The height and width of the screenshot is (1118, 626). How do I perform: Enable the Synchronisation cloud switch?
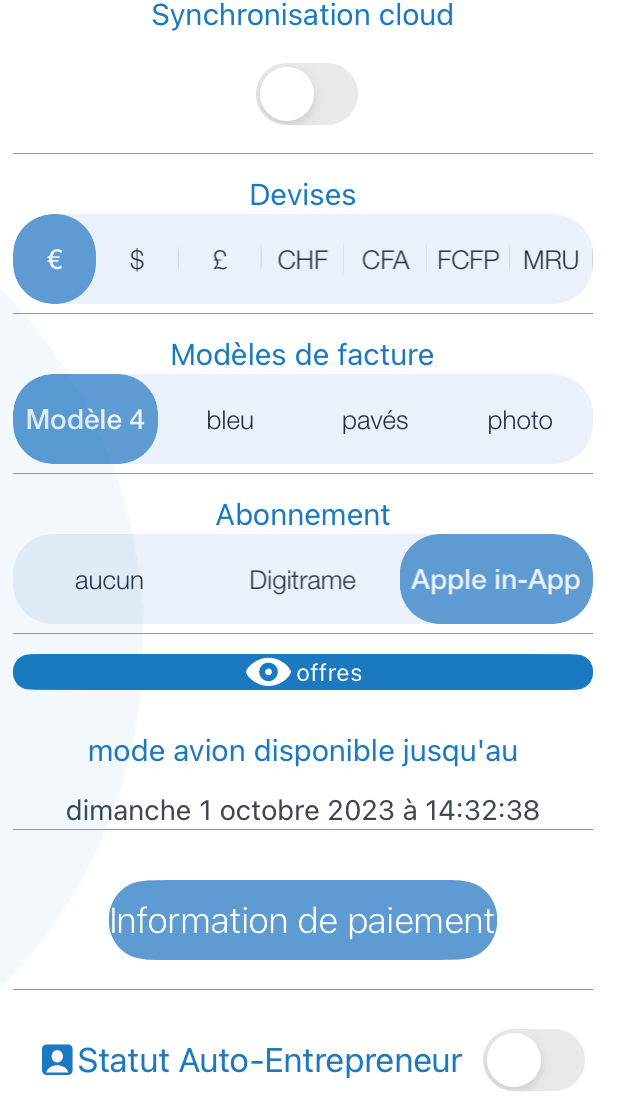pos(307,94)
